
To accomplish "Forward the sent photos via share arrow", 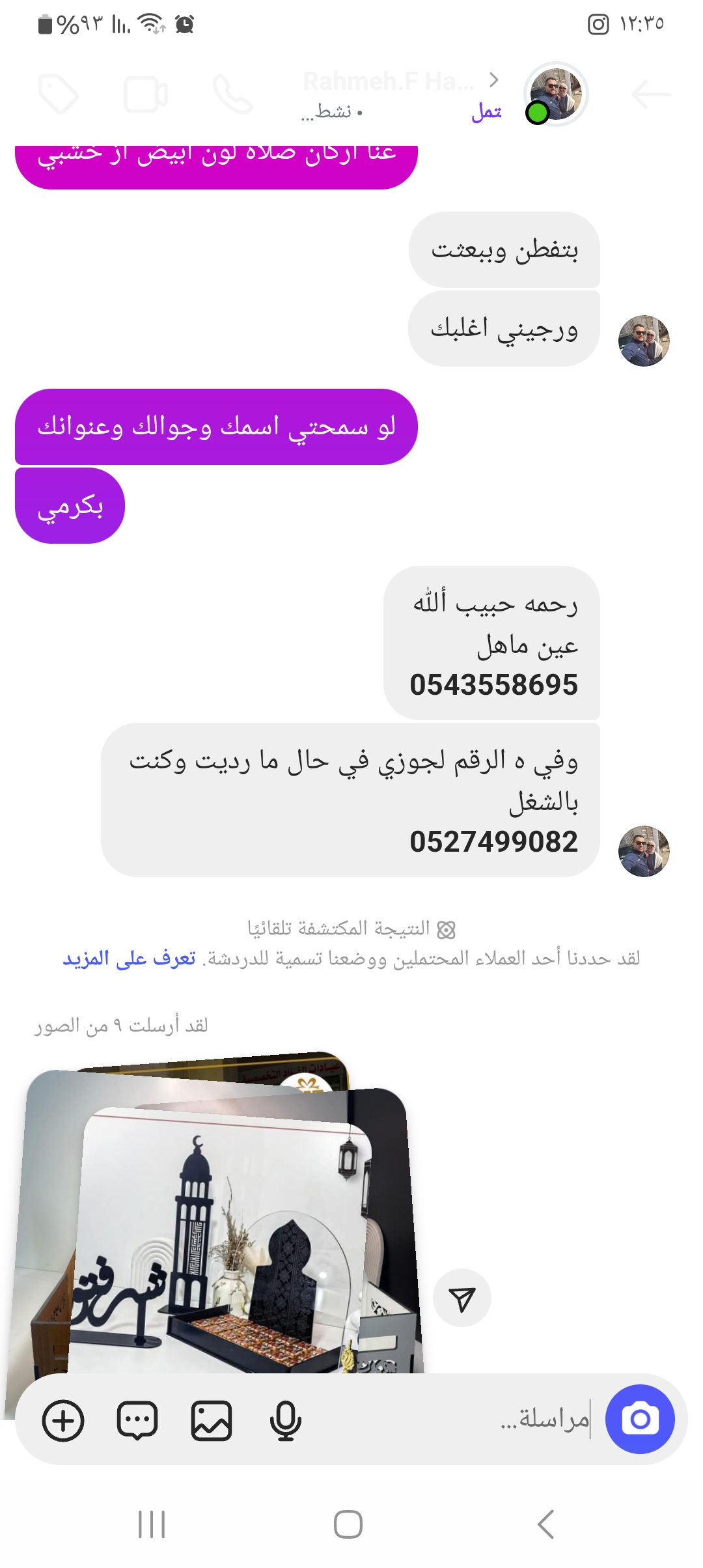I will (462, 1298).
